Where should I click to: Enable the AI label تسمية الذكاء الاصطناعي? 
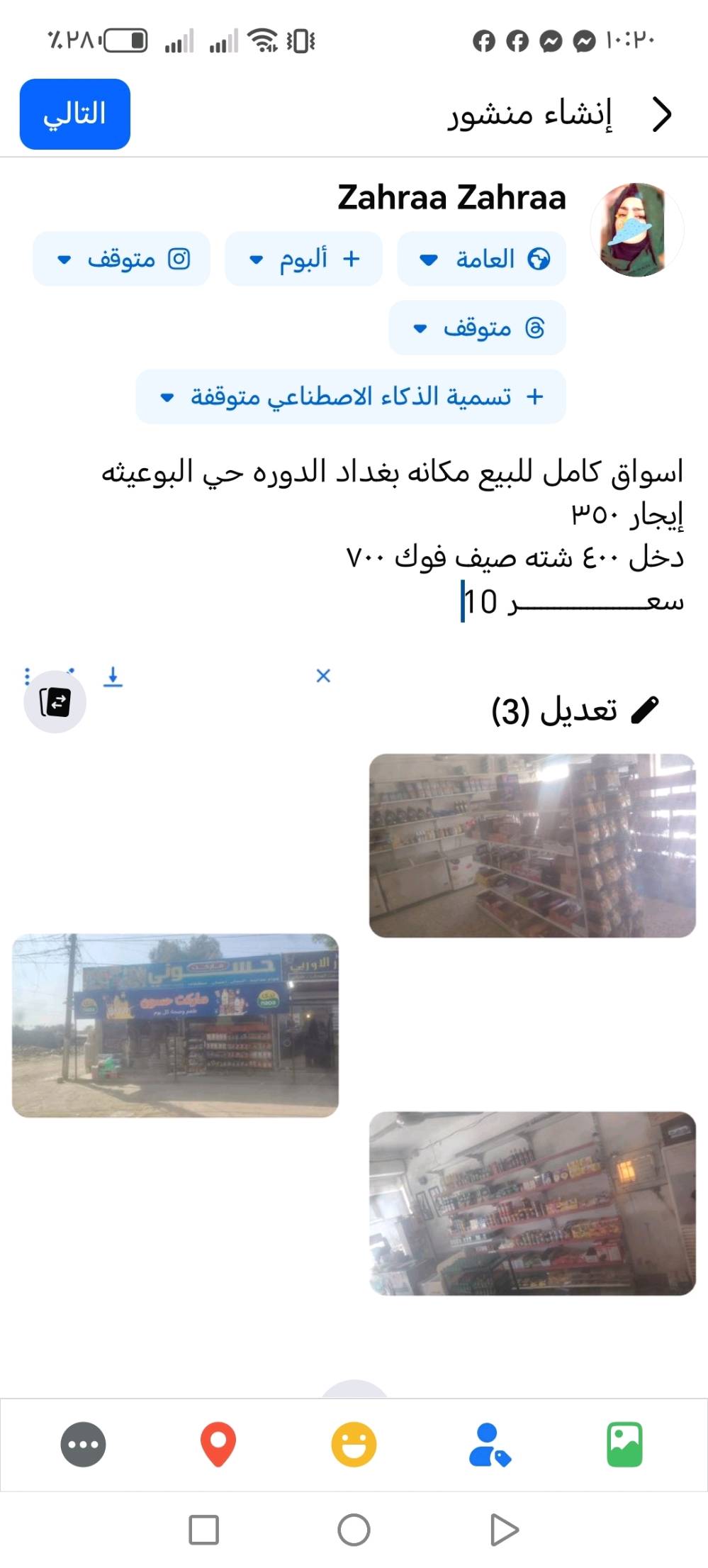351,396
